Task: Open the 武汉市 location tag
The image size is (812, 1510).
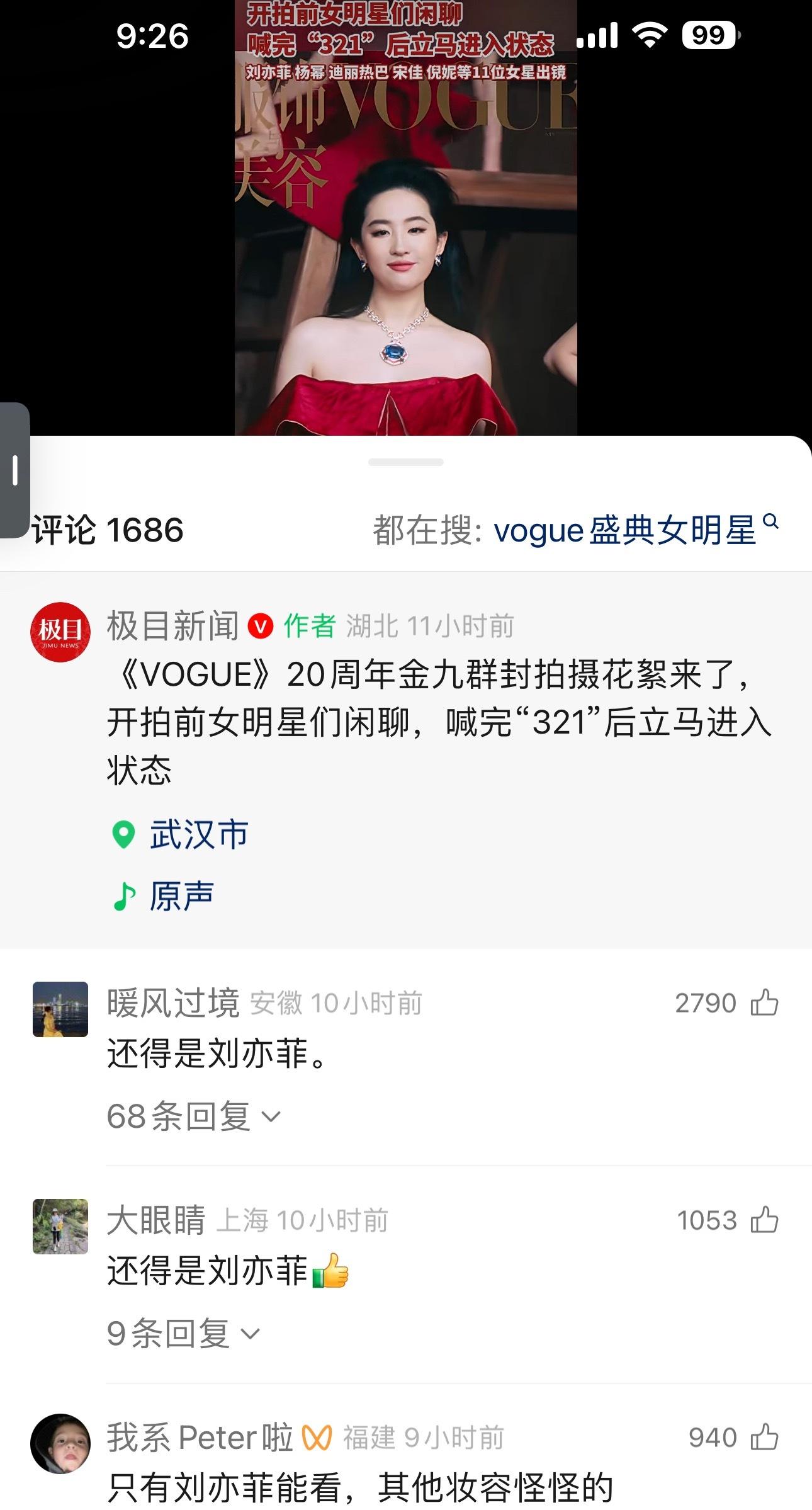Action: click(x=198, y=835)
